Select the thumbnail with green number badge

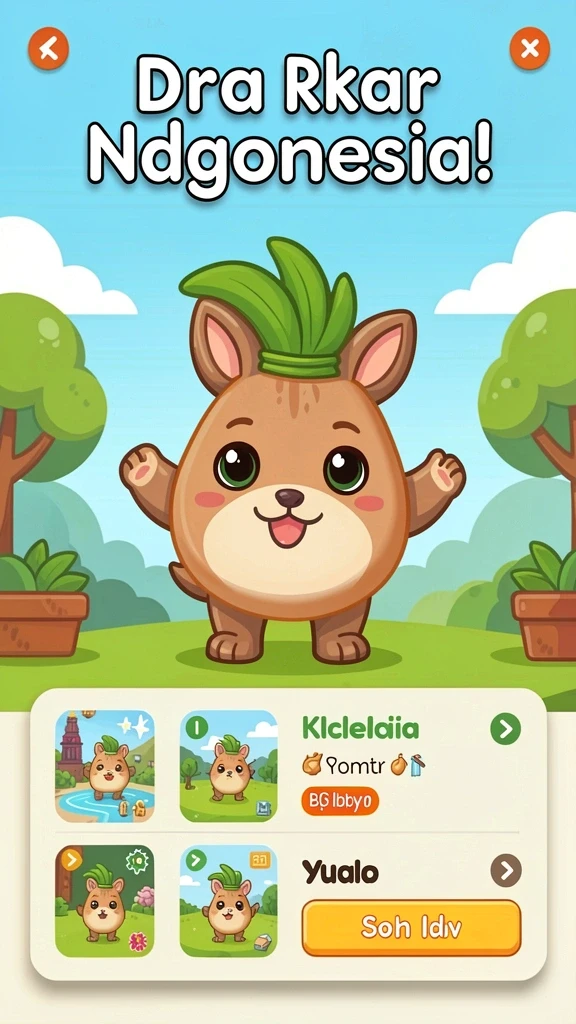229,766
